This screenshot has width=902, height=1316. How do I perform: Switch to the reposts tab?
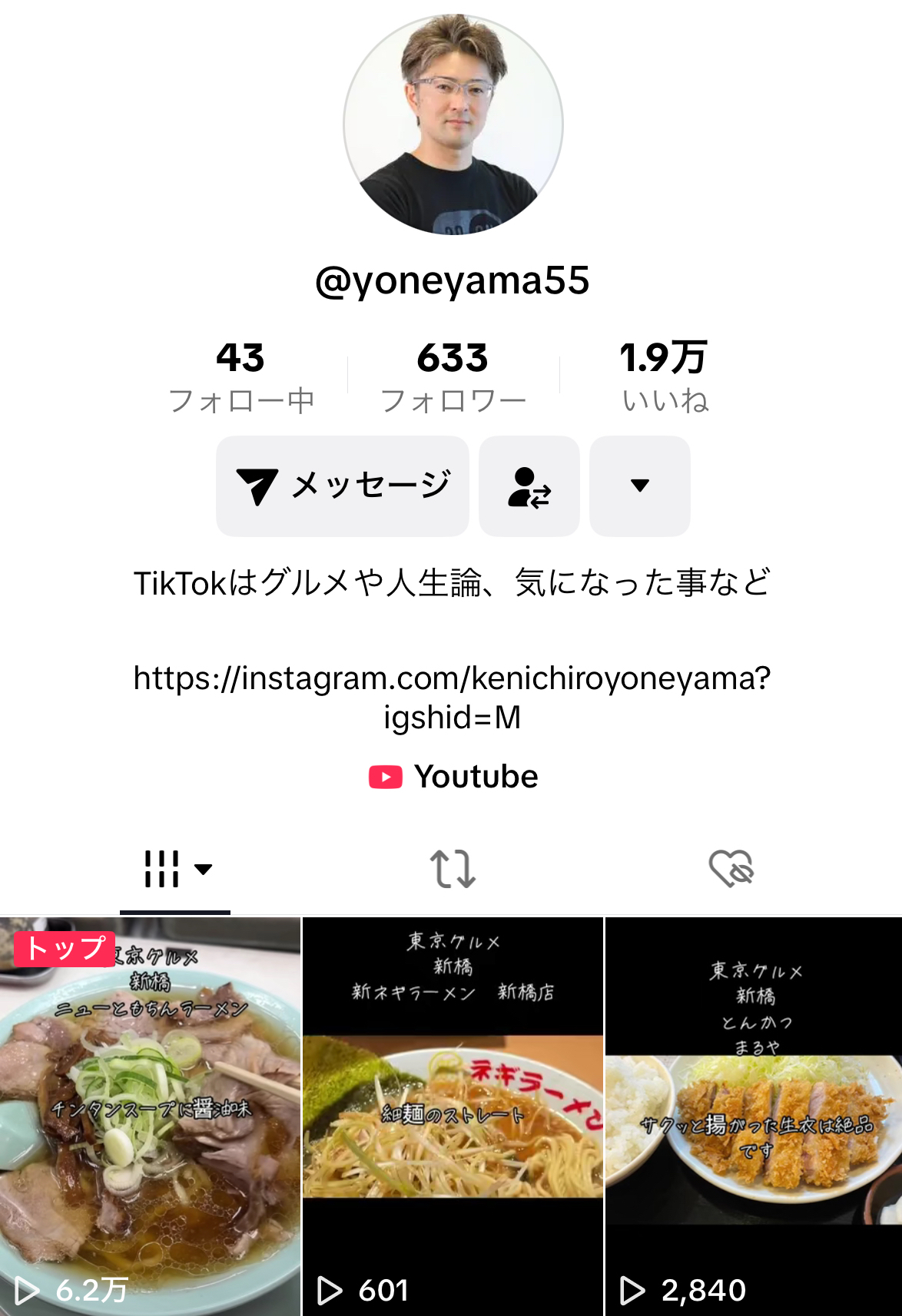pyautogui.click(x=453, y=870)
